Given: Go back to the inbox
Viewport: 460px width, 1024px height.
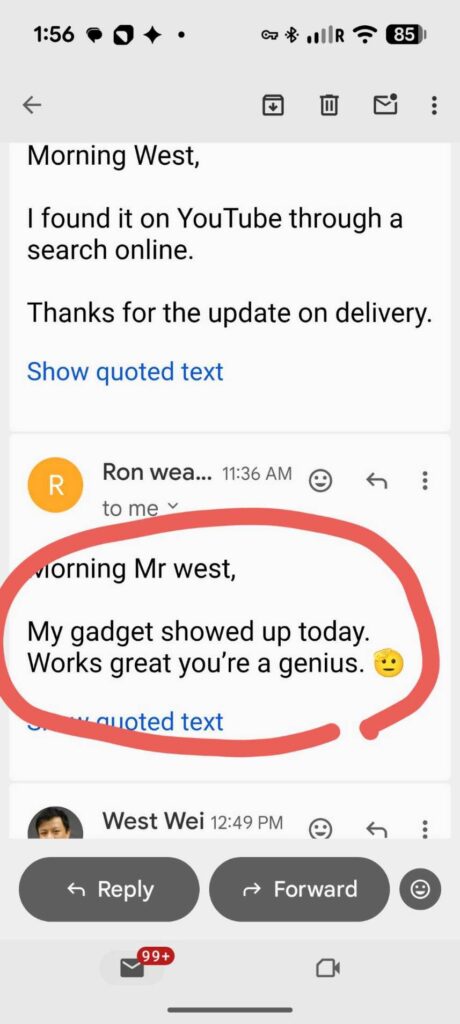Looking at the screenshot, I should coord(31,104).
